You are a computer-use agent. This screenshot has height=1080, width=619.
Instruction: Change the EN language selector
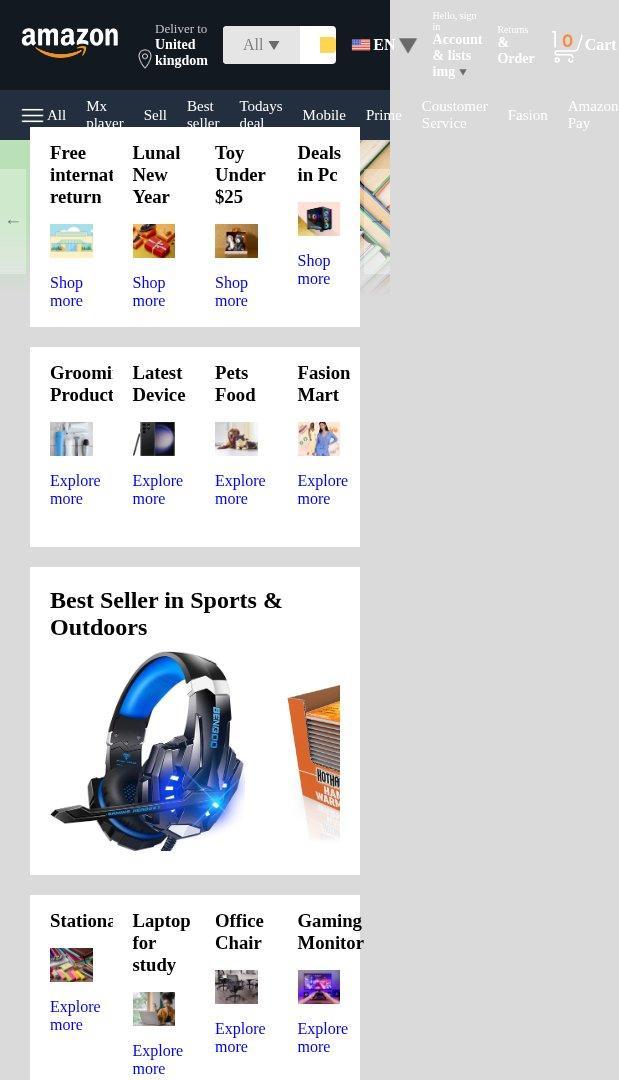click(x=384, y=45)
